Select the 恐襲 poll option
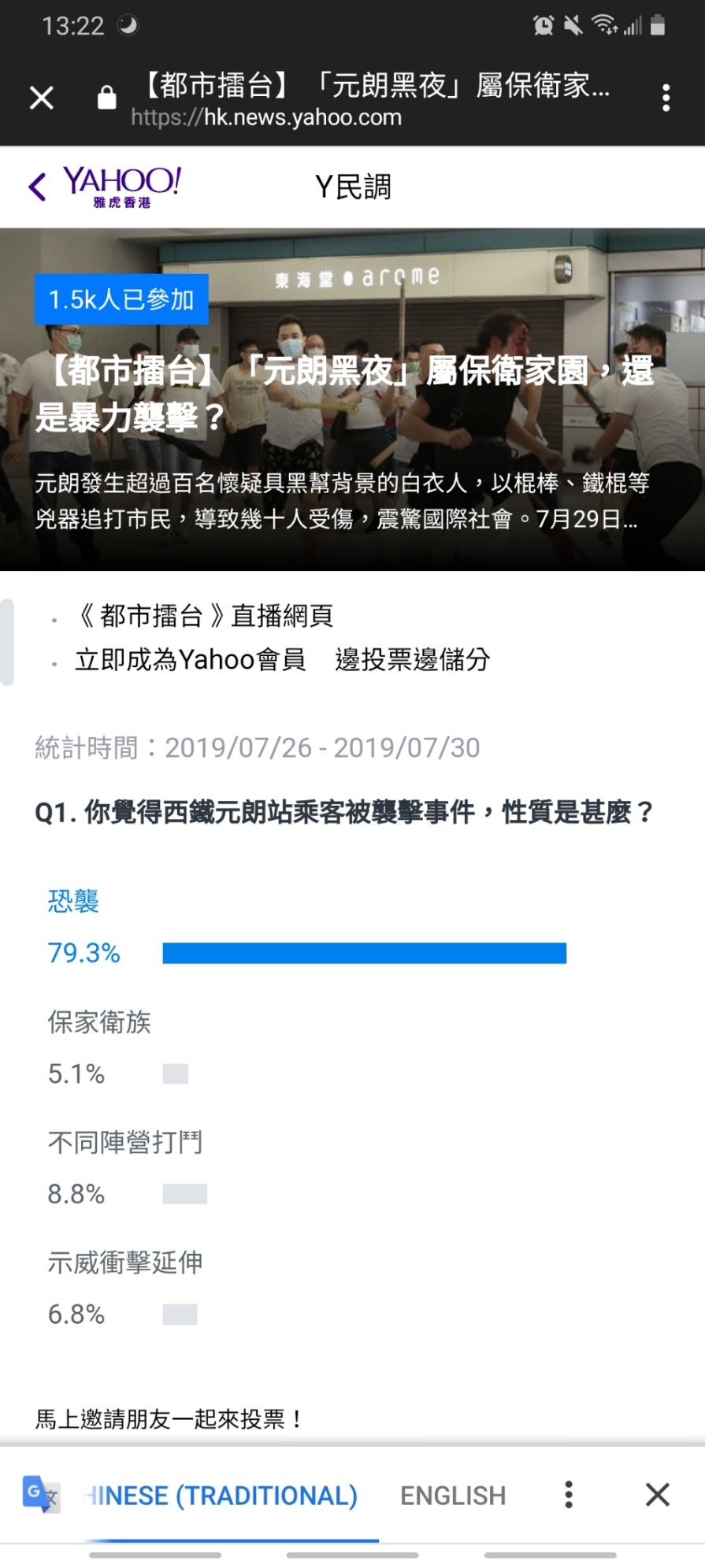The height and width of the screenshot is (1568, 705). [x=72, y=900]
